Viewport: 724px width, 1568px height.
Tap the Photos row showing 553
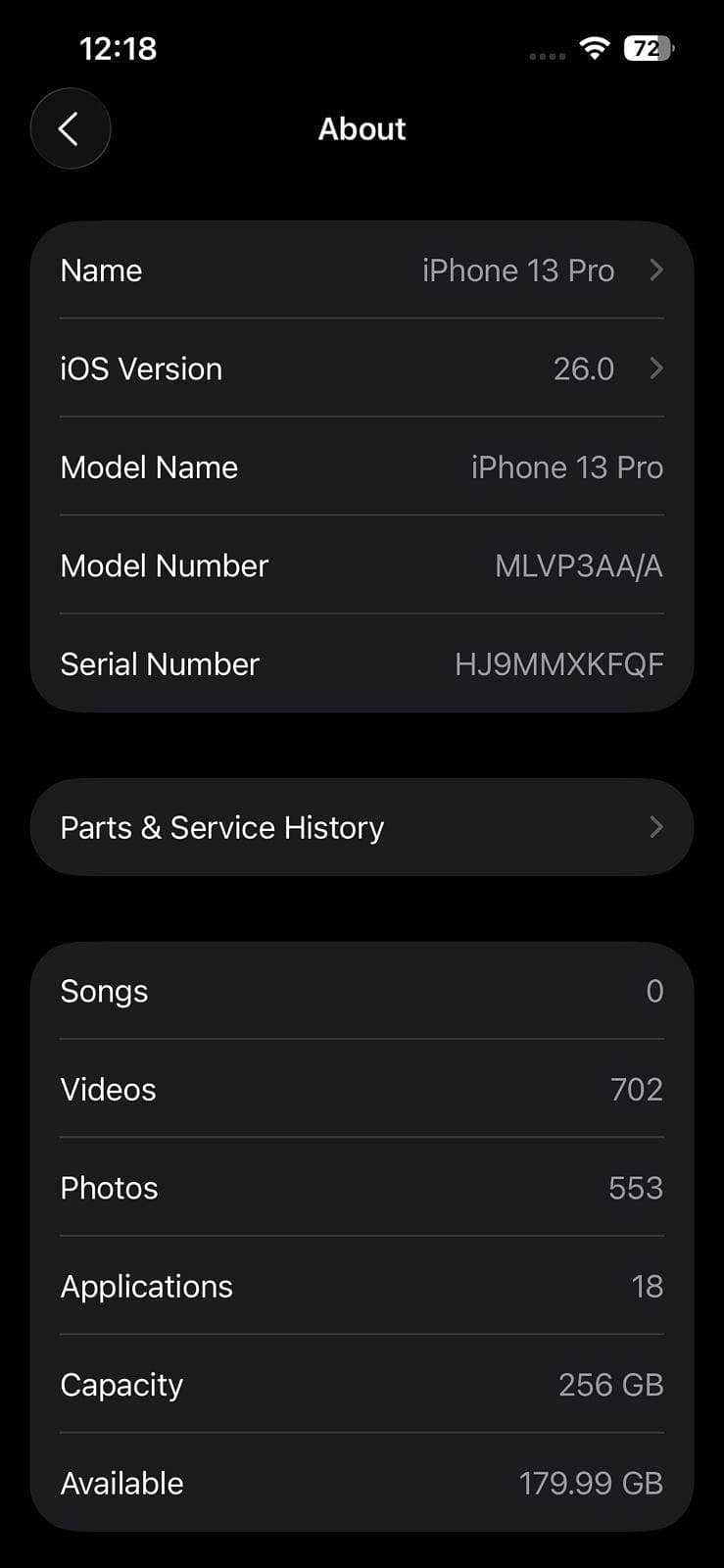pos(362,1188)
